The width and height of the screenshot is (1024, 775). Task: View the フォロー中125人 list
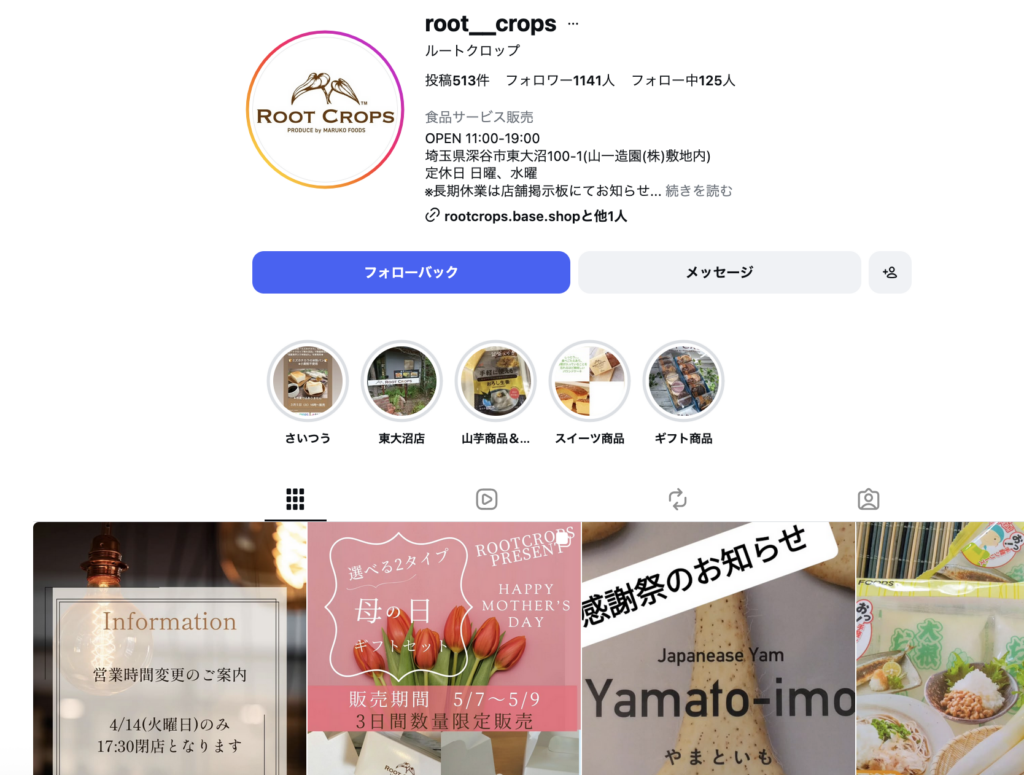[x=683, y=80]
